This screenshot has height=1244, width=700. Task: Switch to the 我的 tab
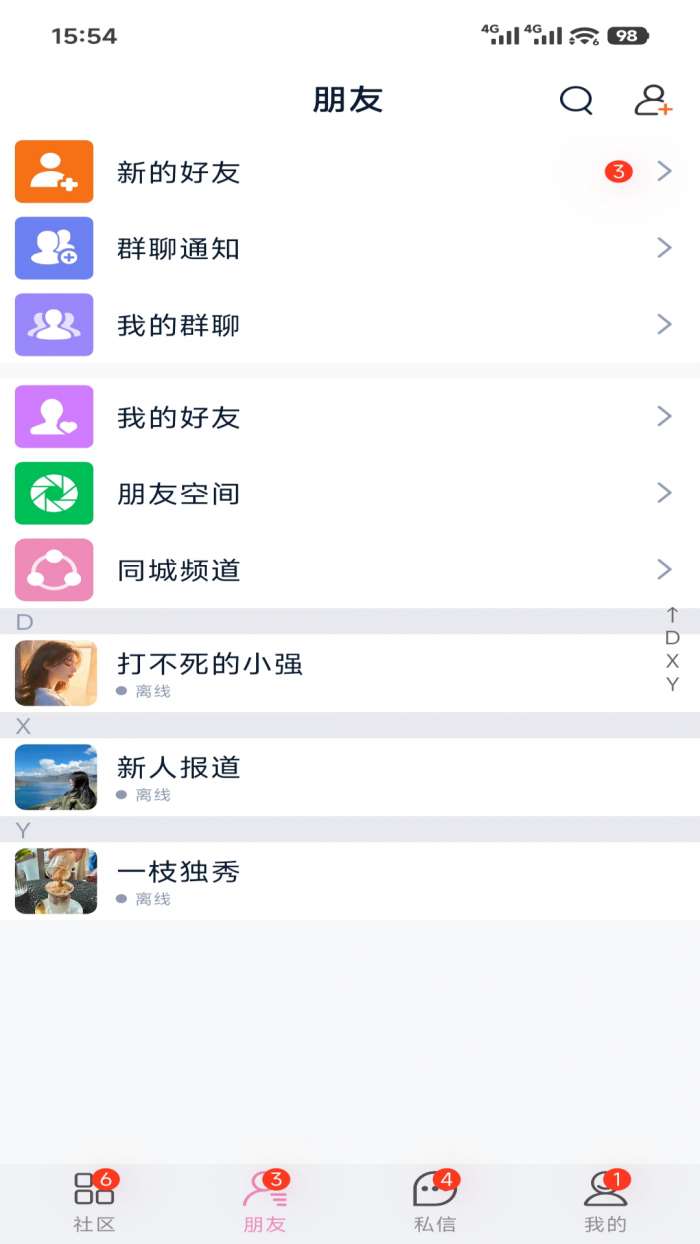click(605, 1202)
